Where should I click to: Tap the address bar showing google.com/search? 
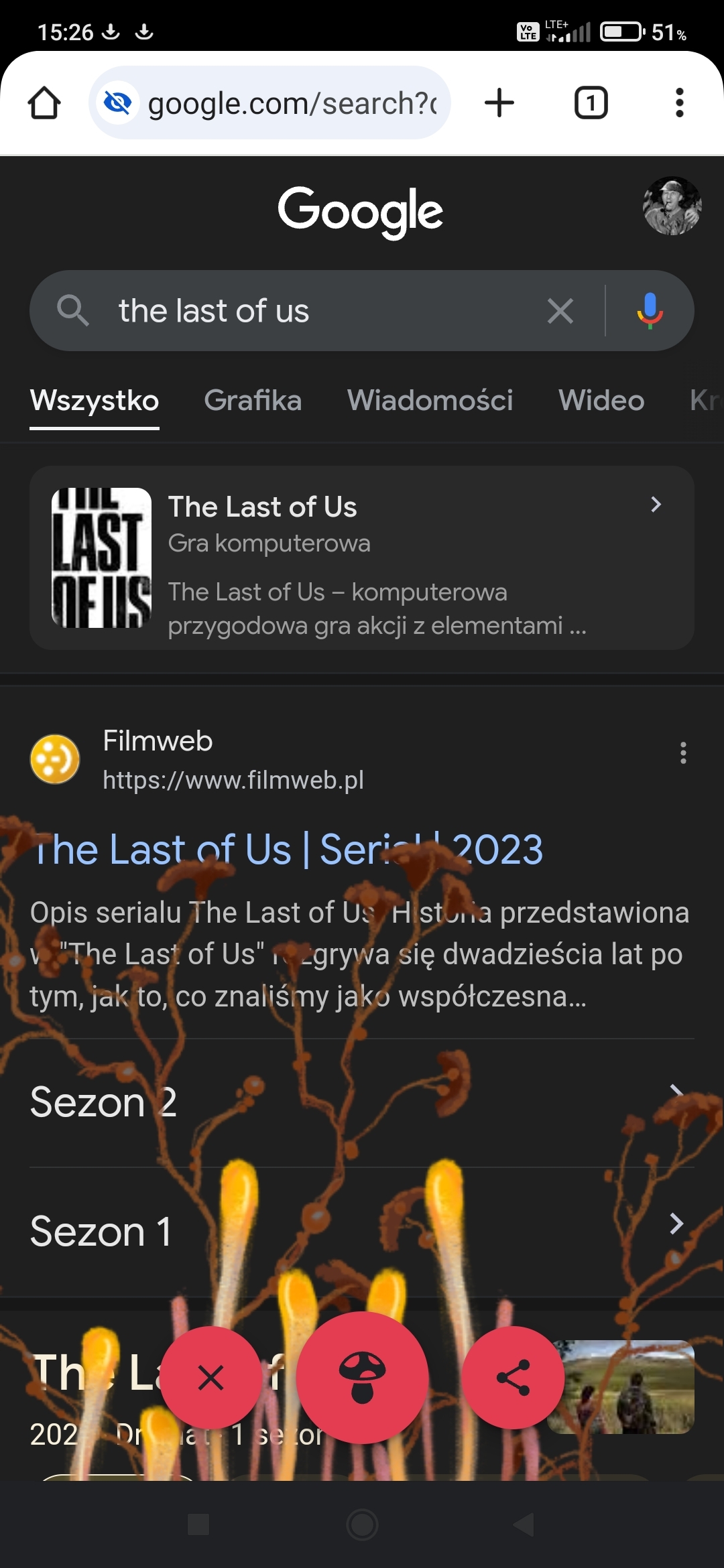pos(292,103)
